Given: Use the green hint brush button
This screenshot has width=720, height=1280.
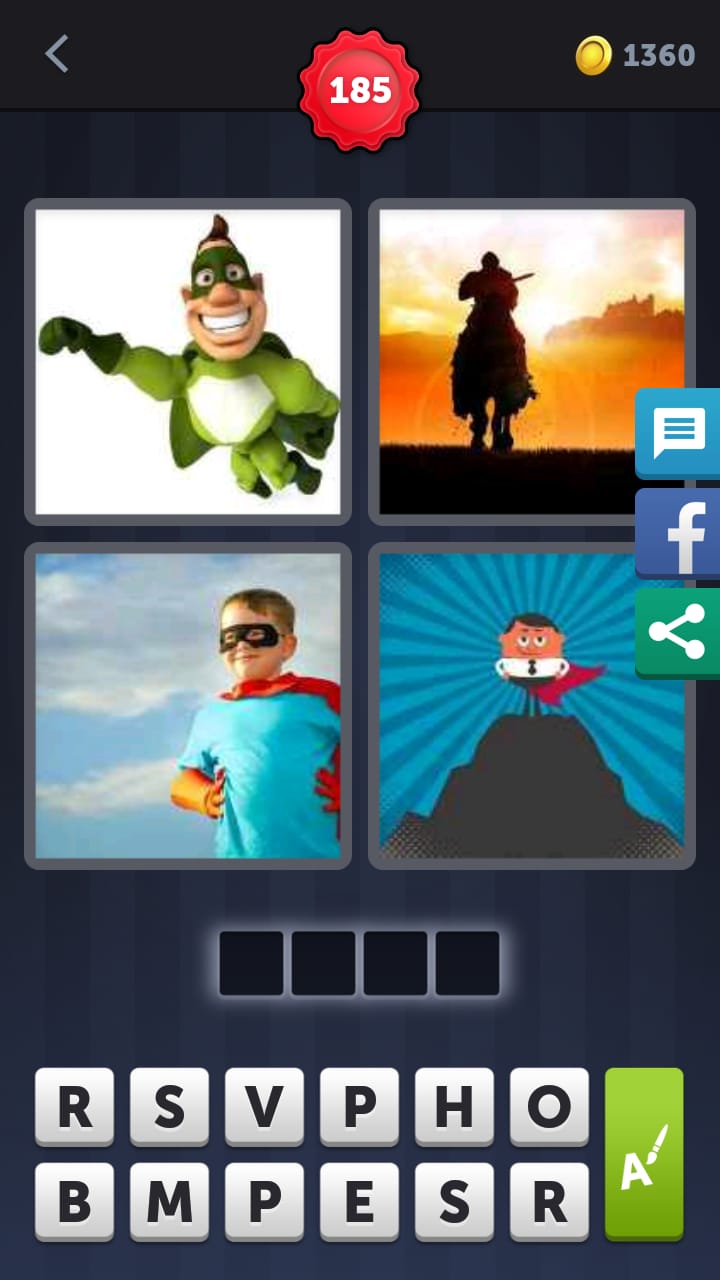Looking at the screenshot, I should coord(644,1153).
